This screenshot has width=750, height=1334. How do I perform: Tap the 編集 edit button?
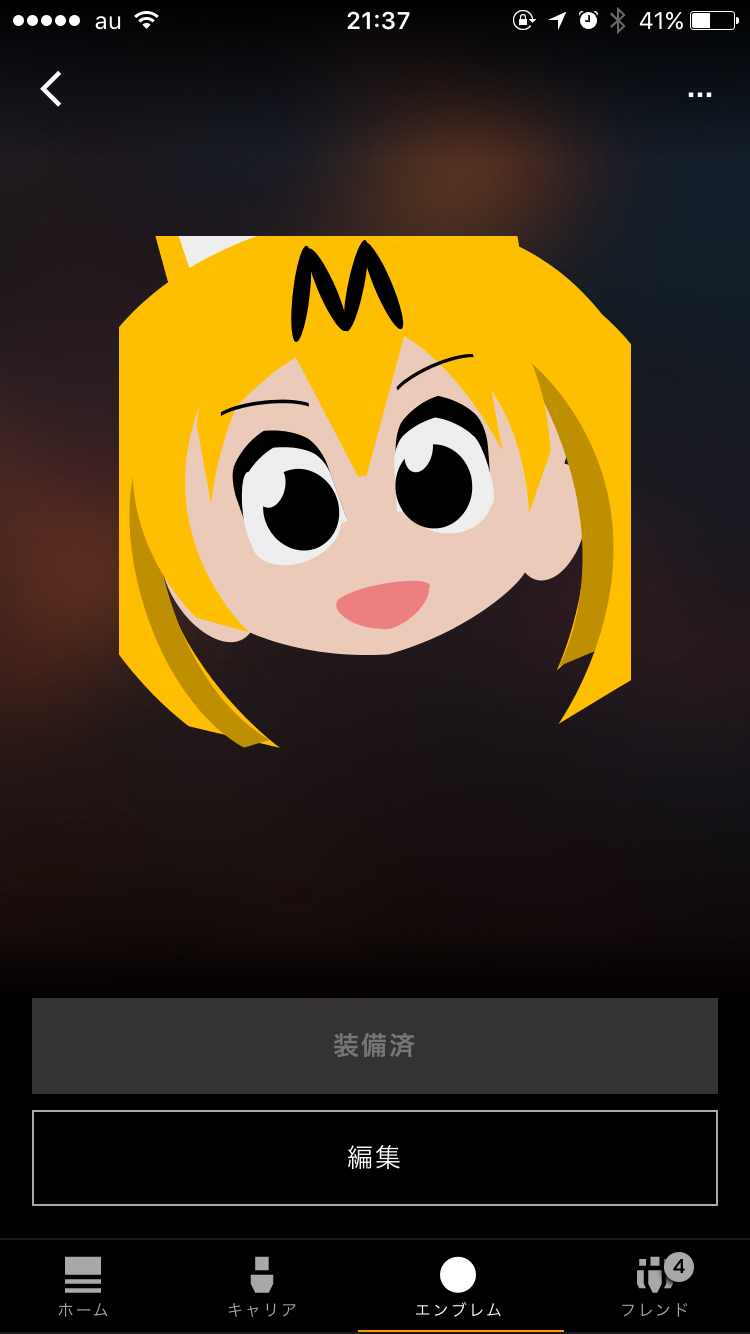[x=375, y=1157]
